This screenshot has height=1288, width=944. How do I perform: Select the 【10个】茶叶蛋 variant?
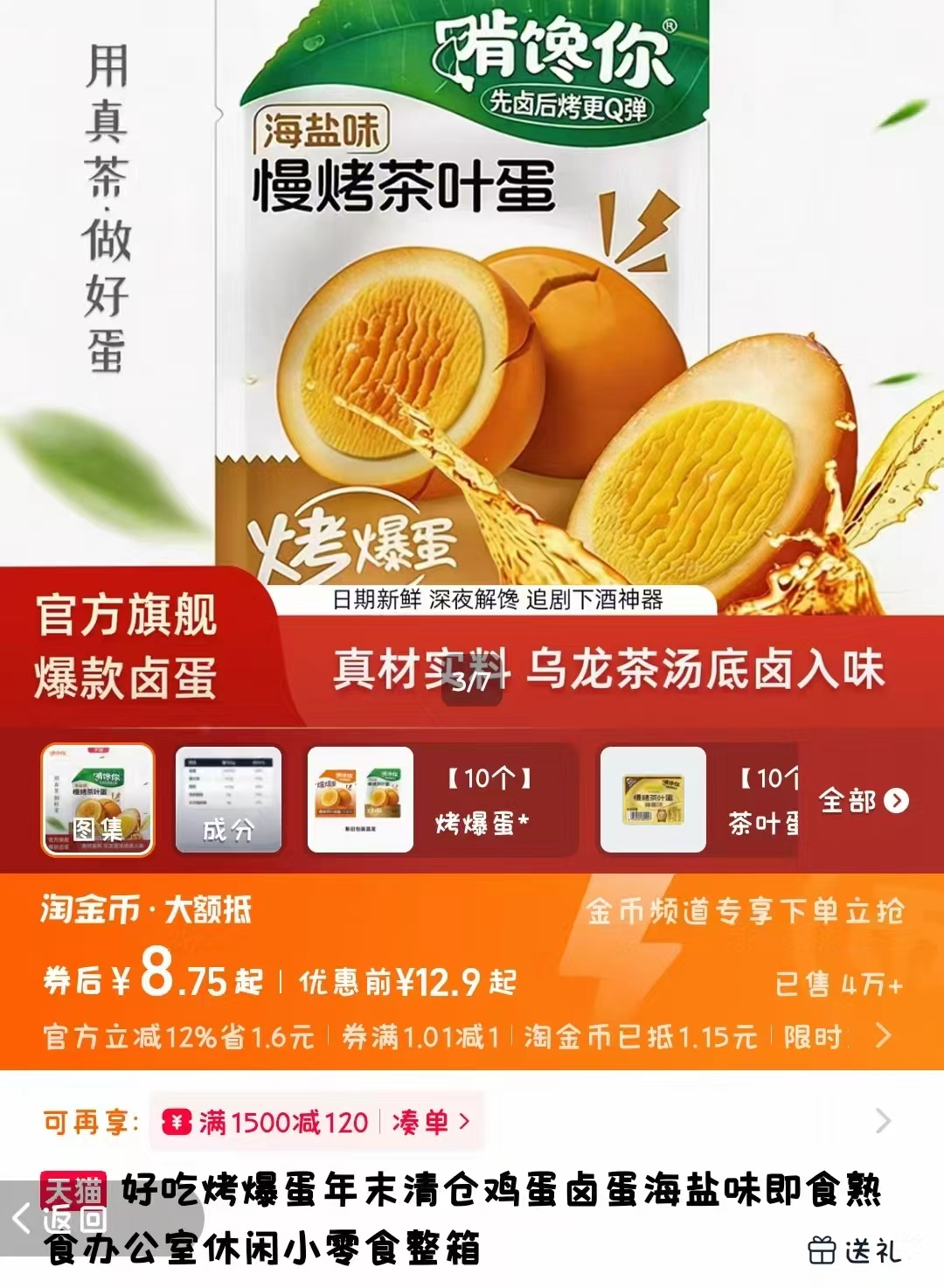[699, 799]
